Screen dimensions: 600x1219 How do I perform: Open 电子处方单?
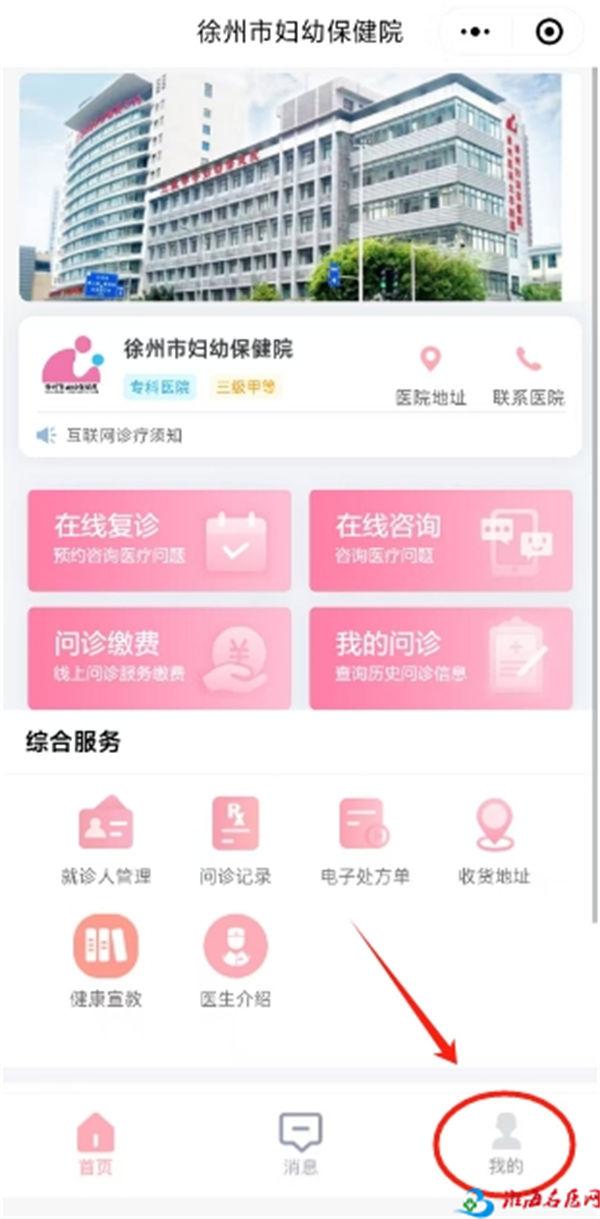[365, 841]
